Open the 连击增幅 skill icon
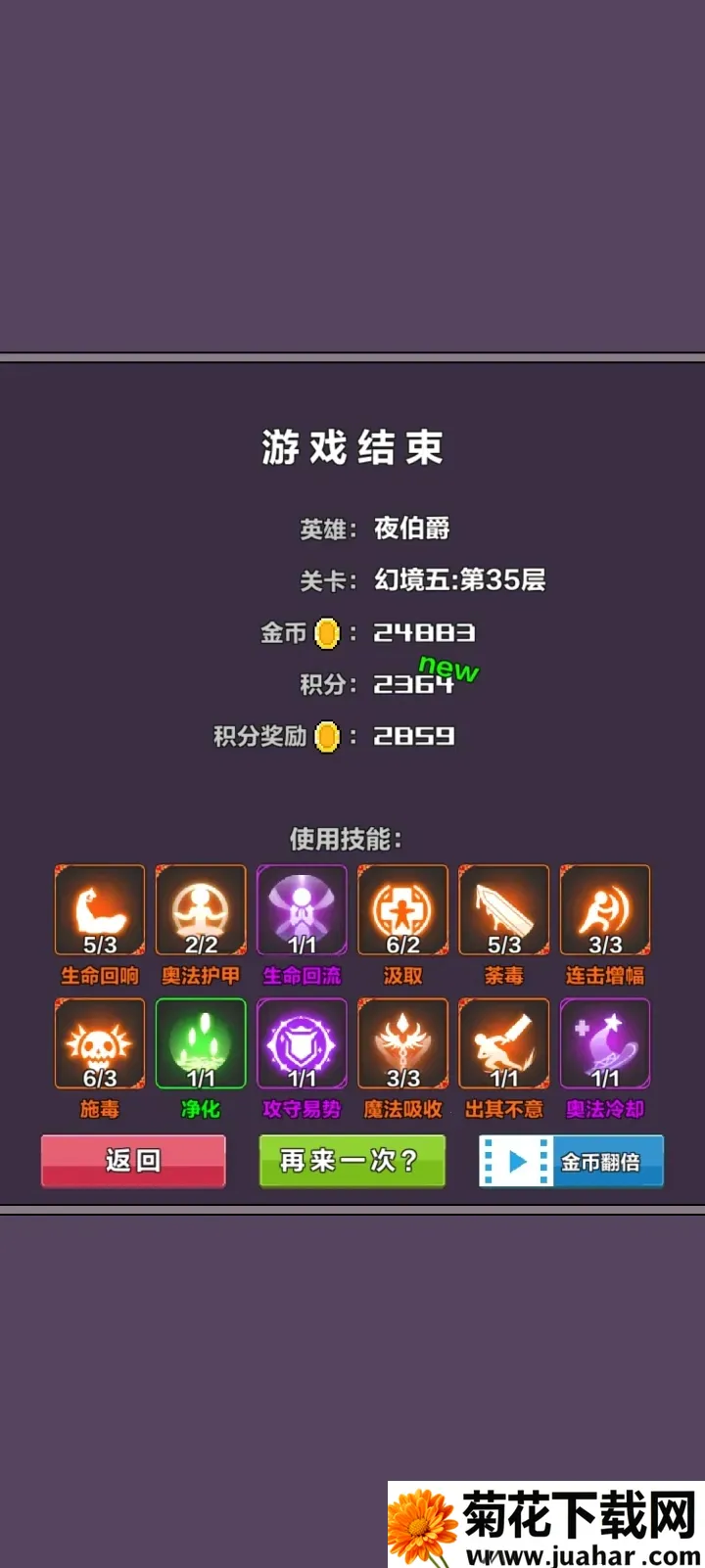 (604, 909)
